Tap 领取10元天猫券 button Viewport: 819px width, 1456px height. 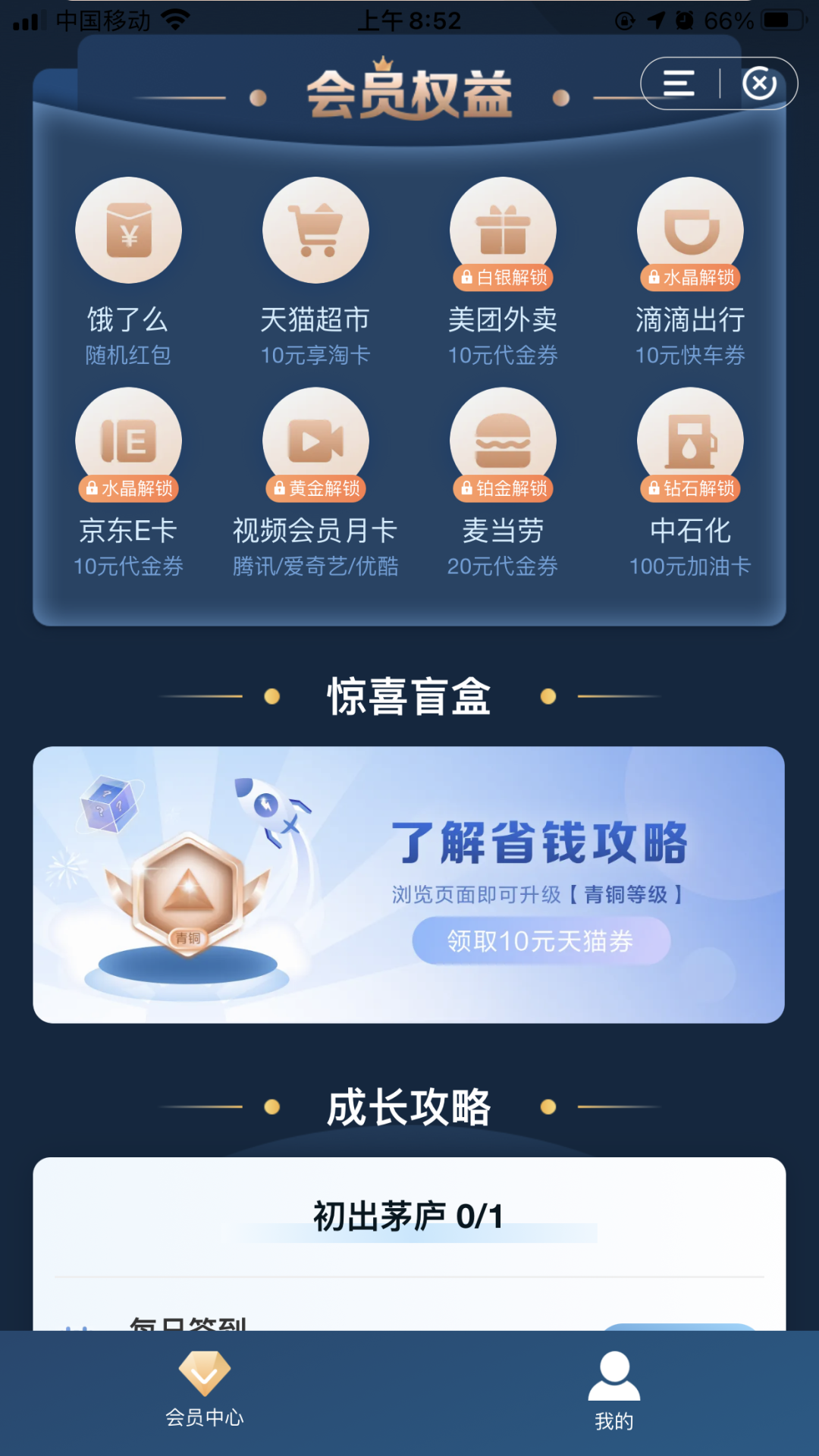tap(541, 941)
